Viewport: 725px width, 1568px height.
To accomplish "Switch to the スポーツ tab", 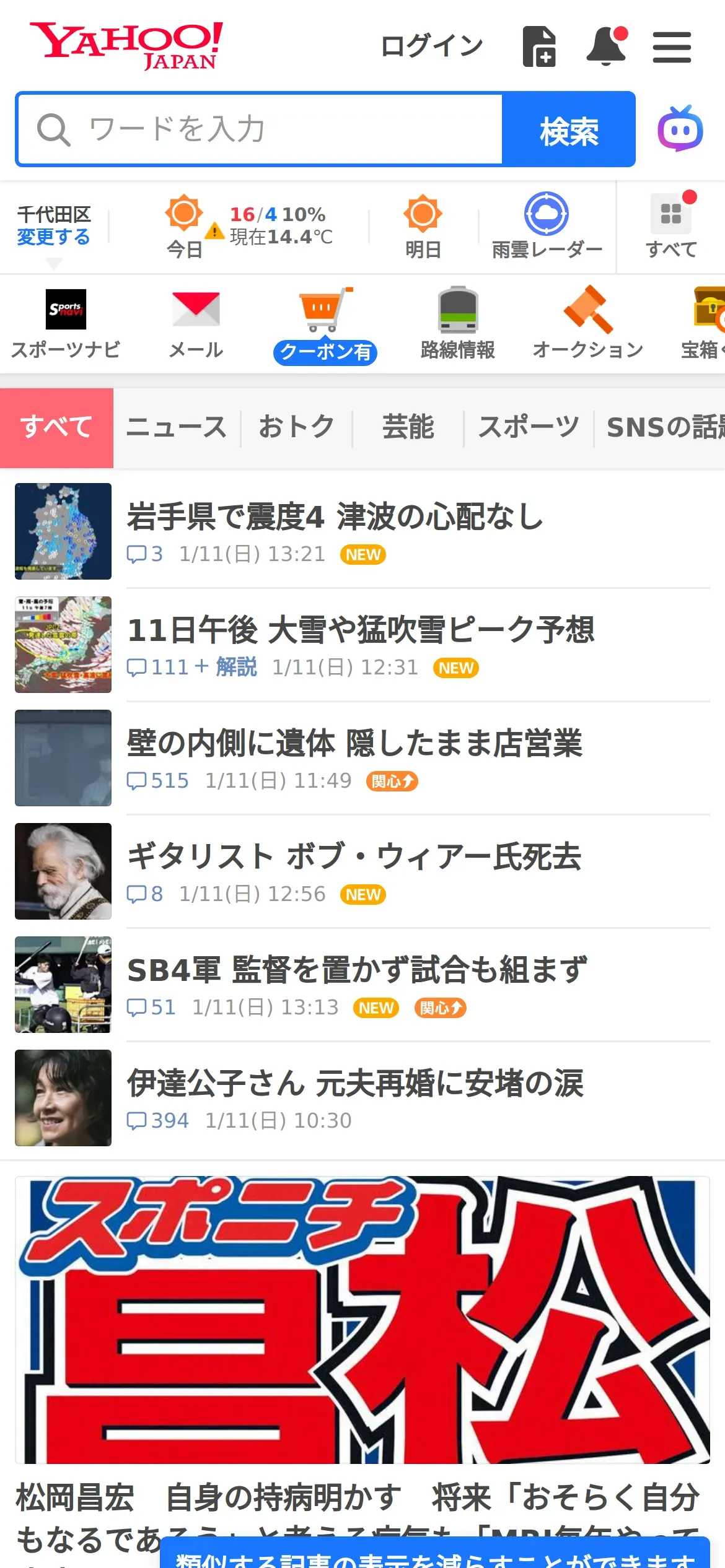I will pyautogui.click(x=529, y=427).
